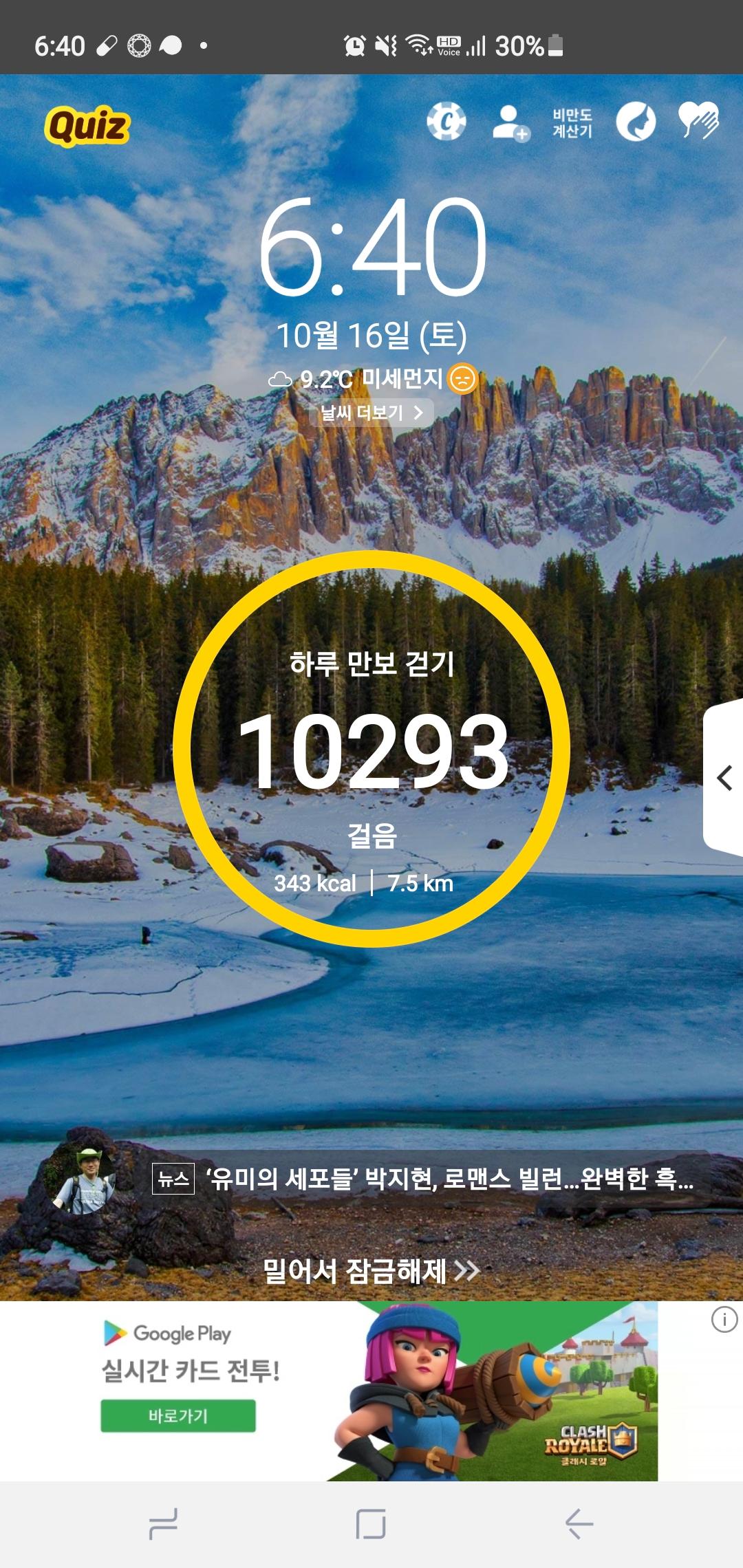Open 비만도 계산기 calculator
This screenshot has height=1568, width=743.
point(572,123)
